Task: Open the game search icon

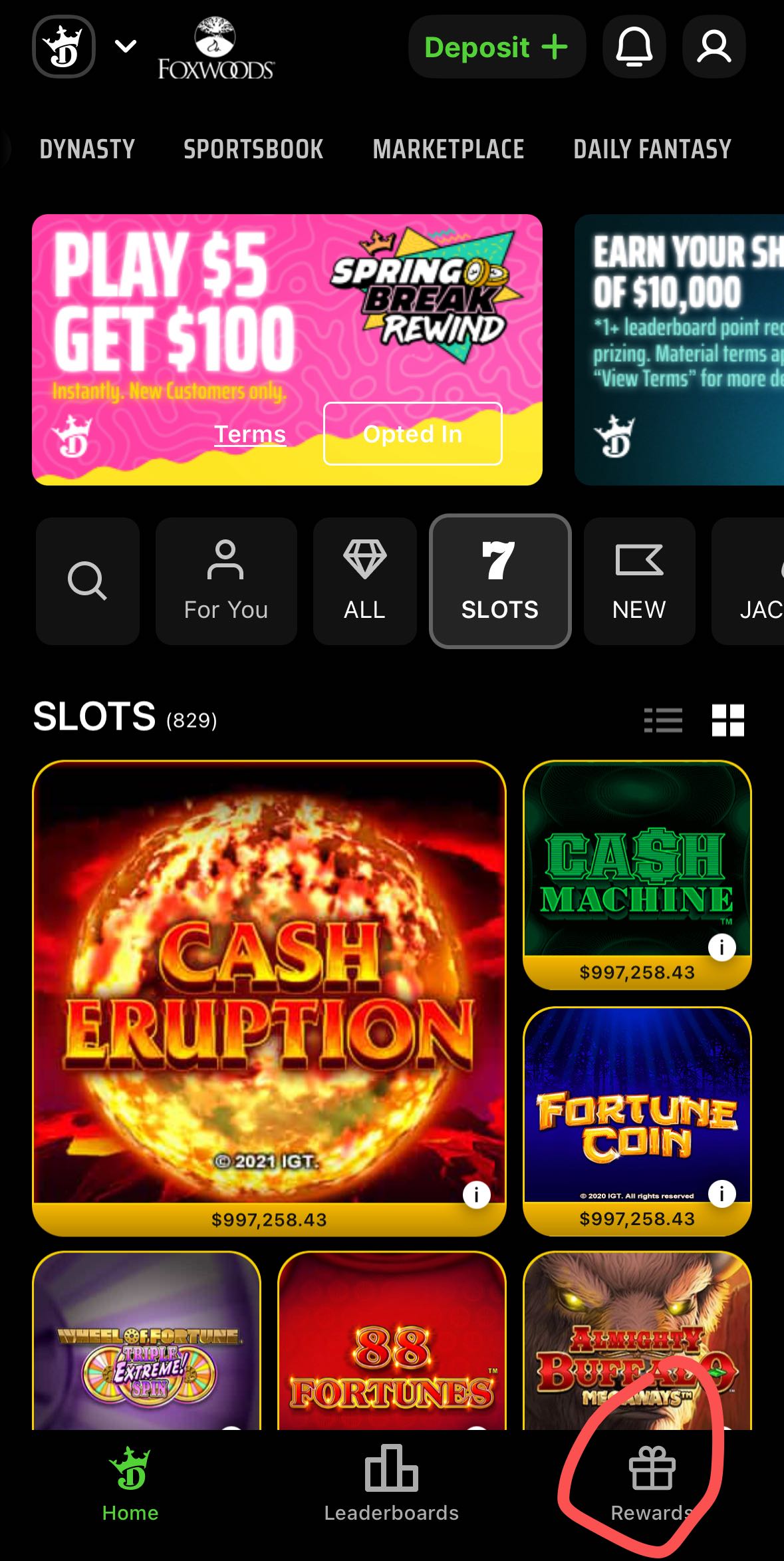Action: click(88, 581)
